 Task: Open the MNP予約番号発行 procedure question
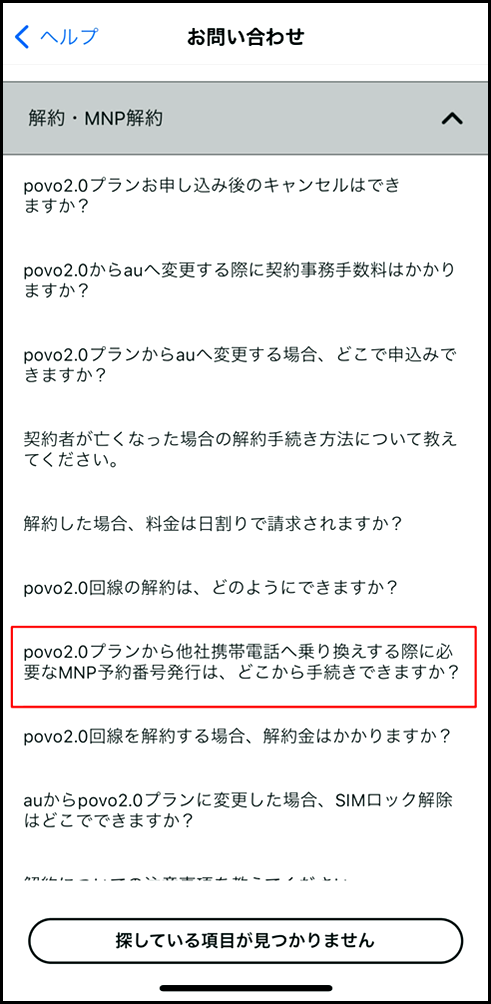[x=244, y=667]
